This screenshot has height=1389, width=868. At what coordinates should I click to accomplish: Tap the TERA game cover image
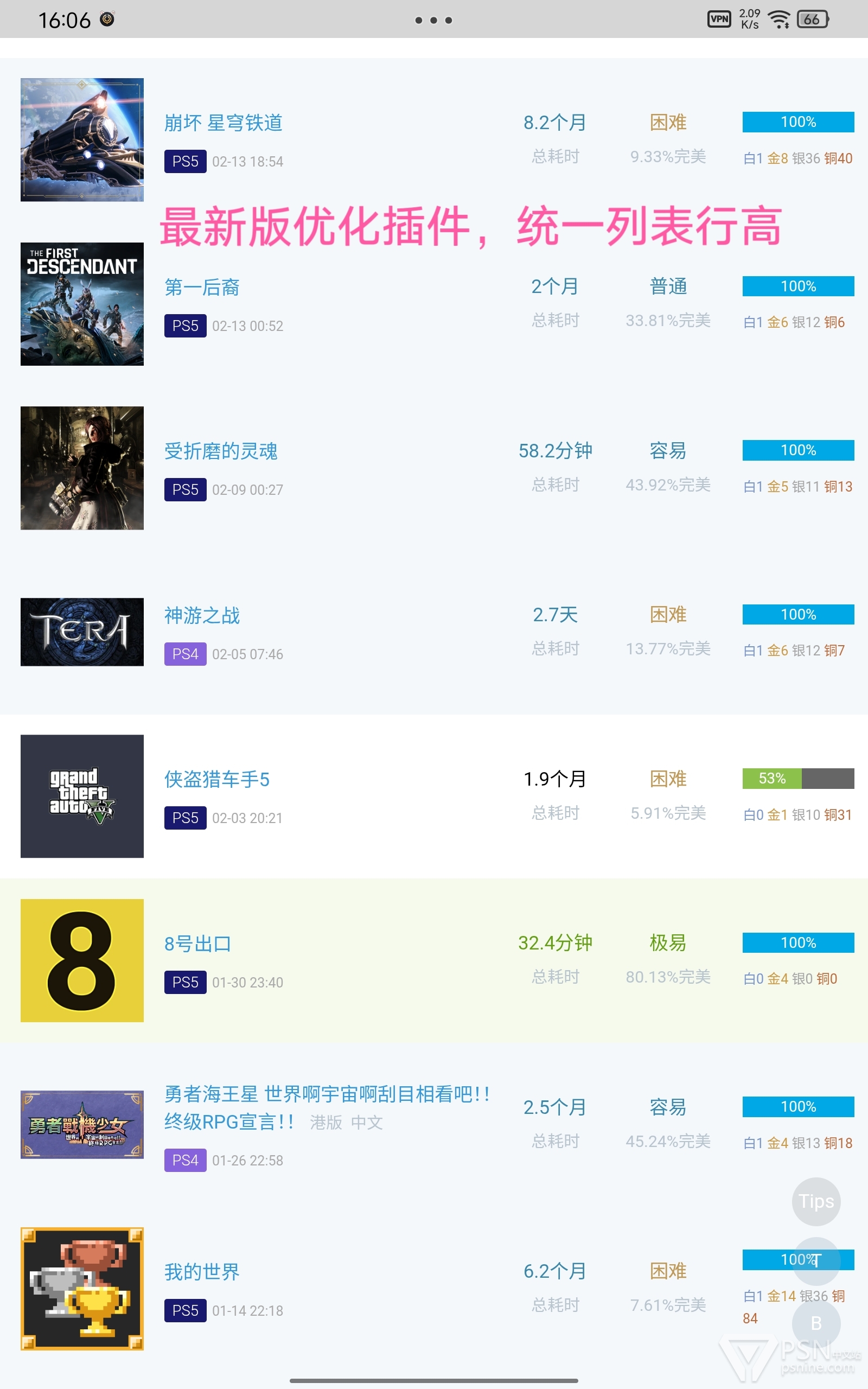click(82, 632)
